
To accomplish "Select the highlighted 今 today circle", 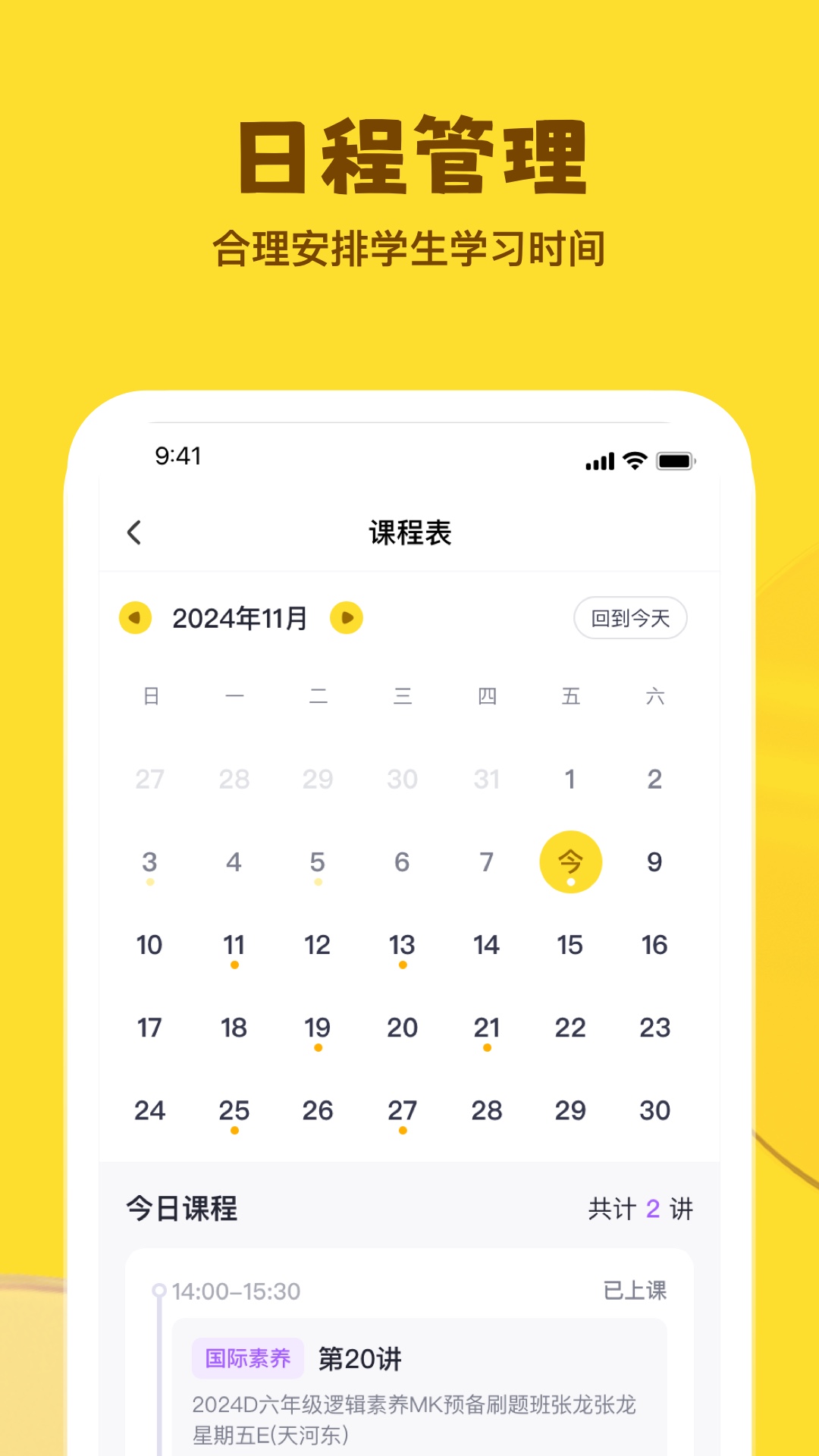I will 571,859.
